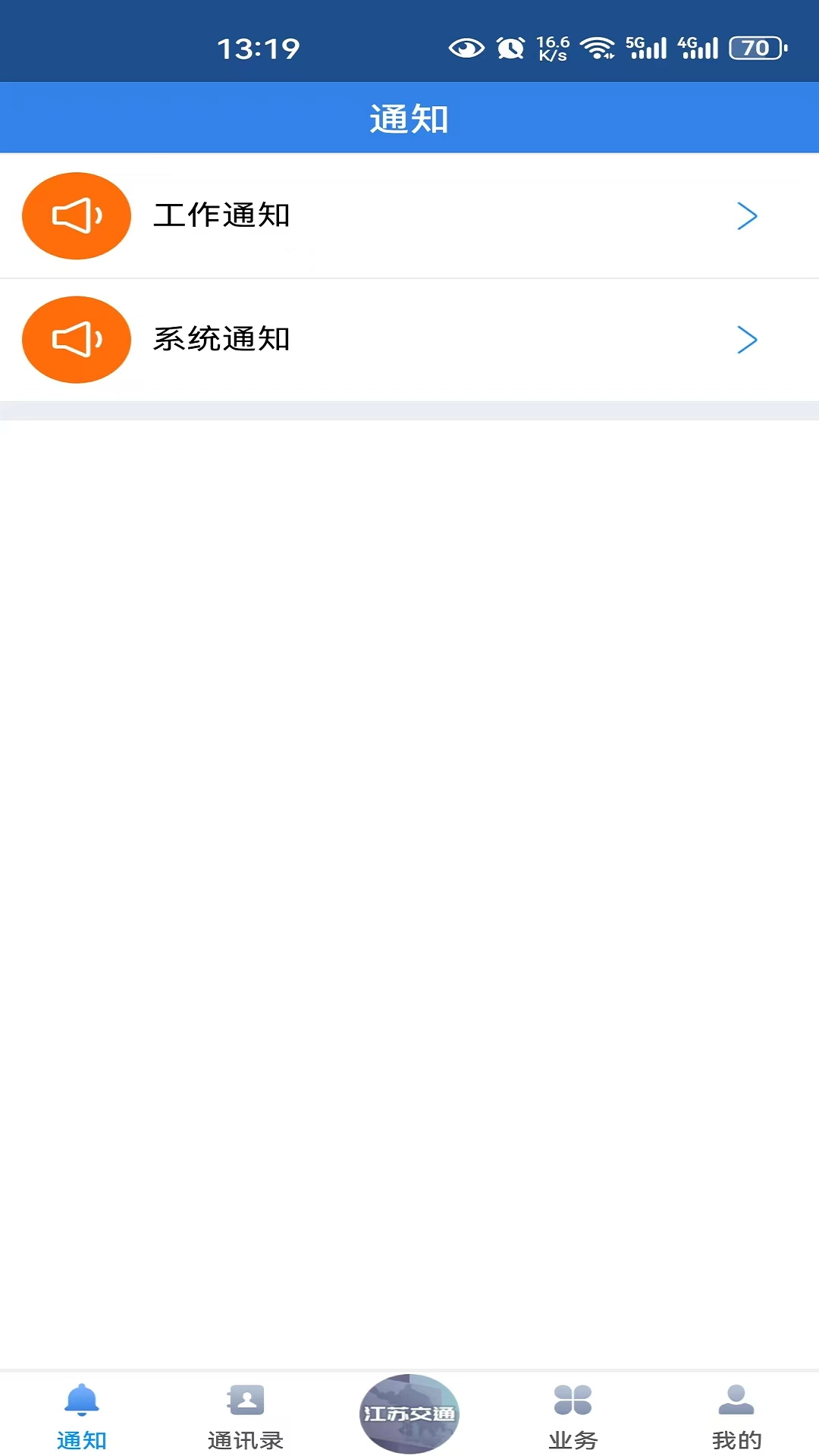Viewport: 819px width, 1456px height.
Task: Expand 系统通知 via its chevron arrow
Action: tap(748, 339)
